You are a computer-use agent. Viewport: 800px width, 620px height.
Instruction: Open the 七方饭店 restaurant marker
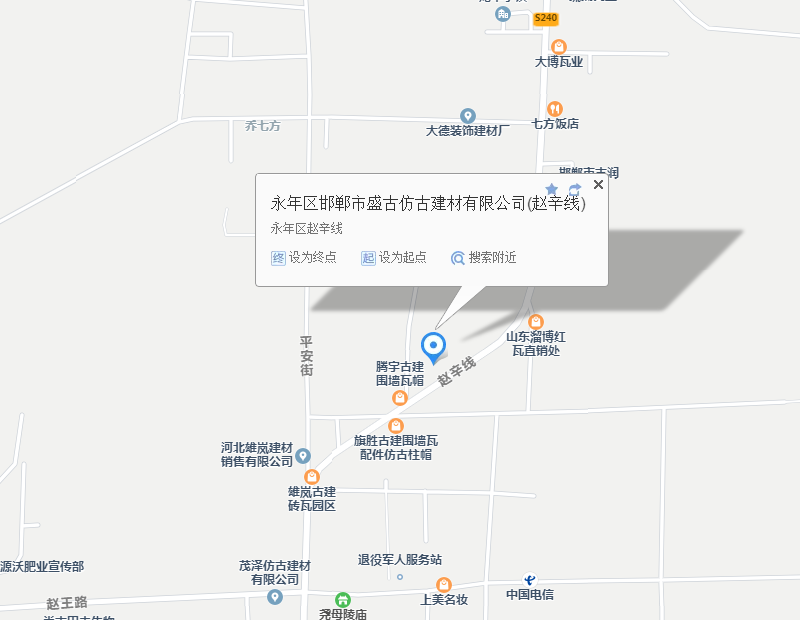point(555,108)
